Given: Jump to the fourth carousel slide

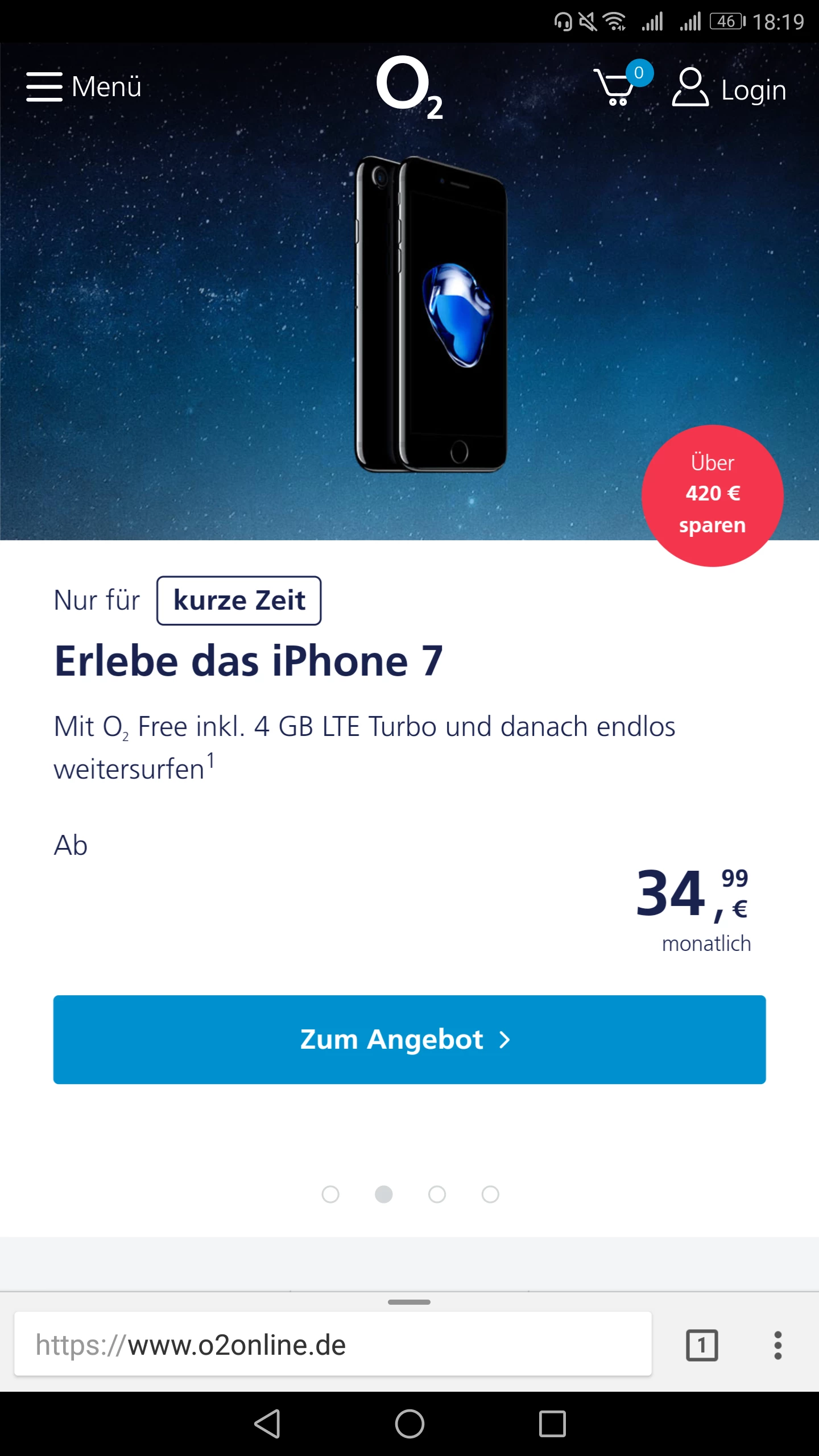Looking at the screenshot, I should (x=490, y=1194).
